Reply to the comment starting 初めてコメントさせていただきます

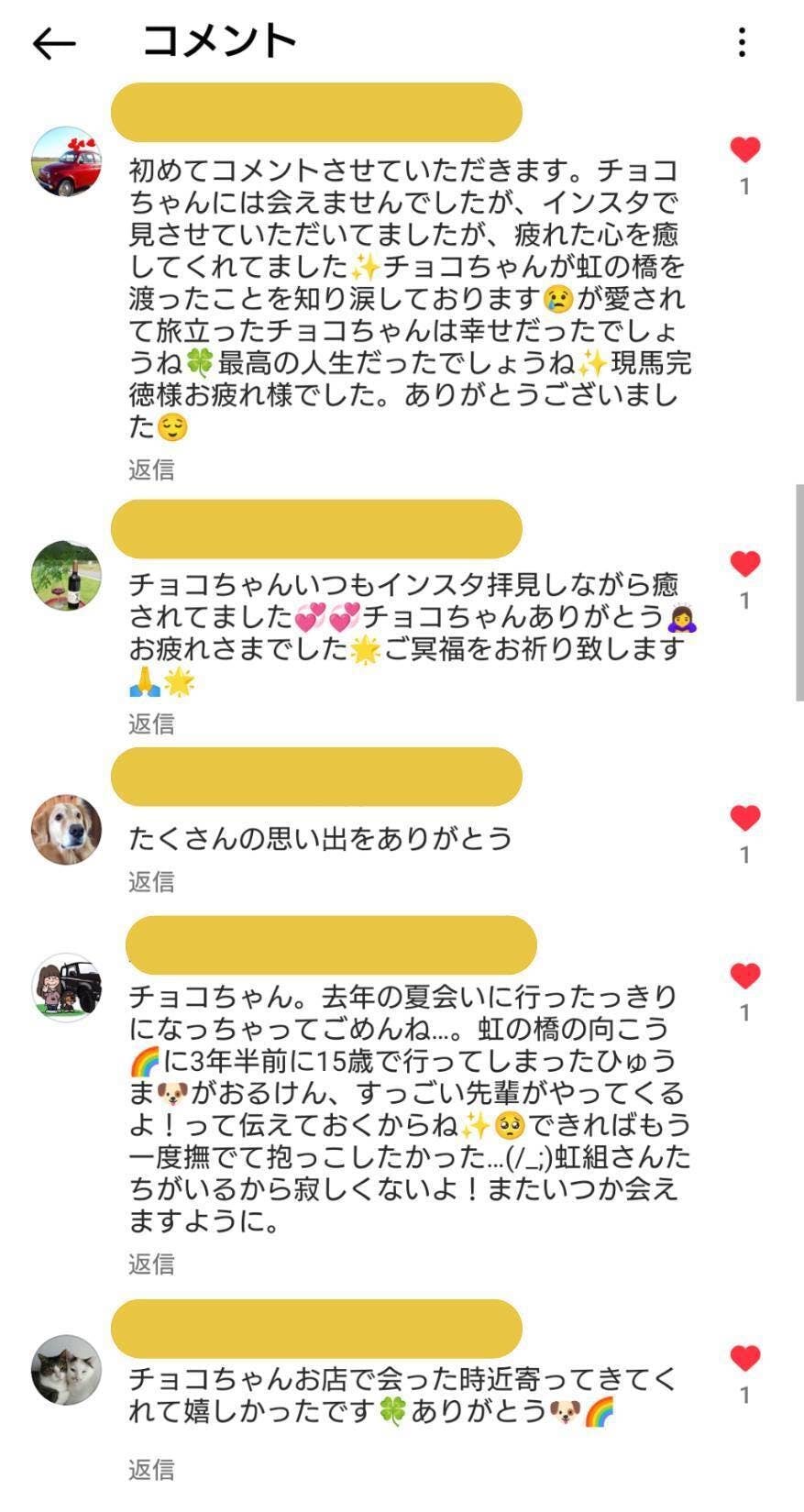click(151, 470)
